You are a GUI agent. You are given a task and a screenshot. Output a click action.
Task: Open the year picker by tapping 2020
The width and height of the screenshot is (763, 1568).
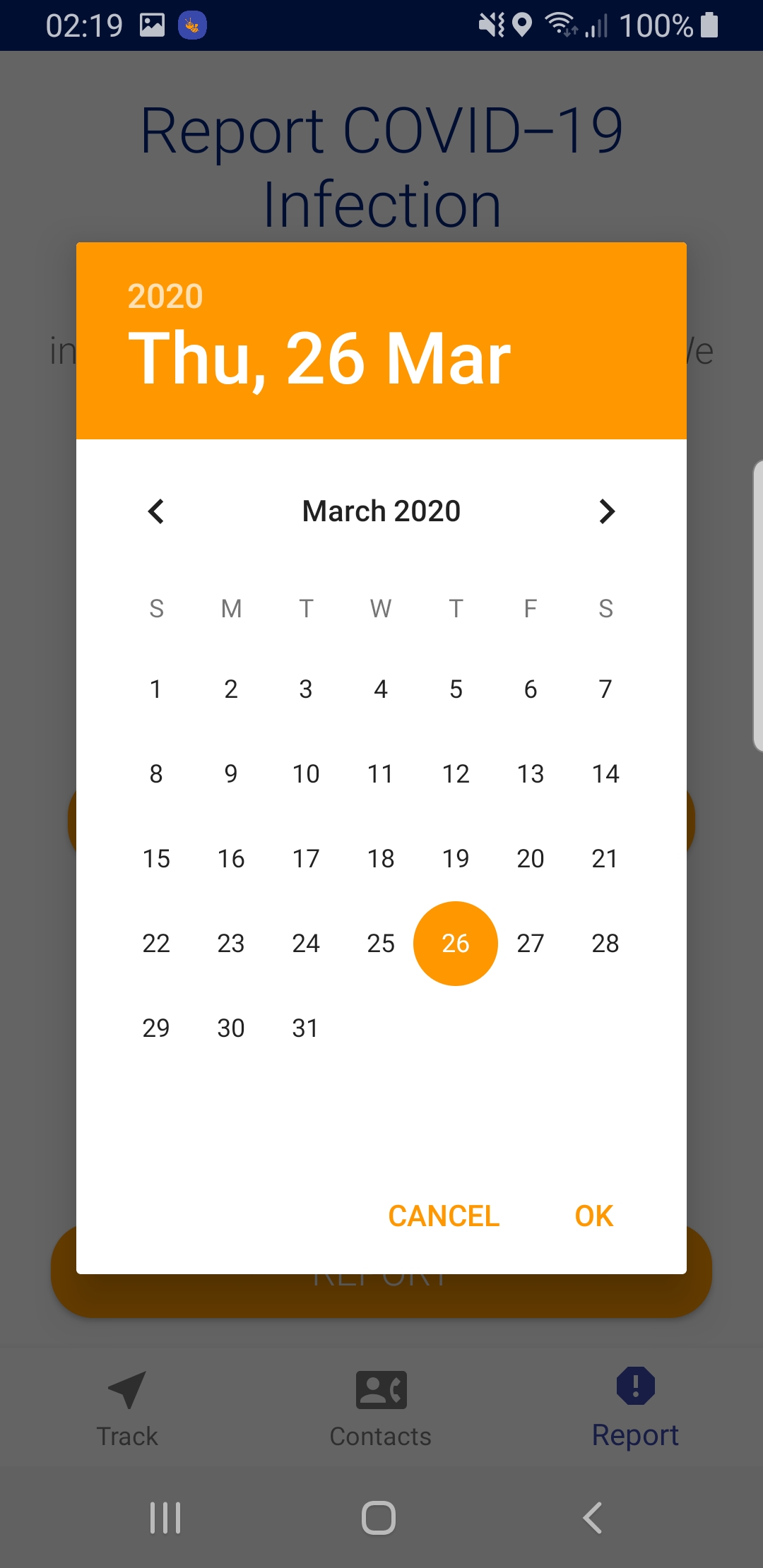[165, 296]
